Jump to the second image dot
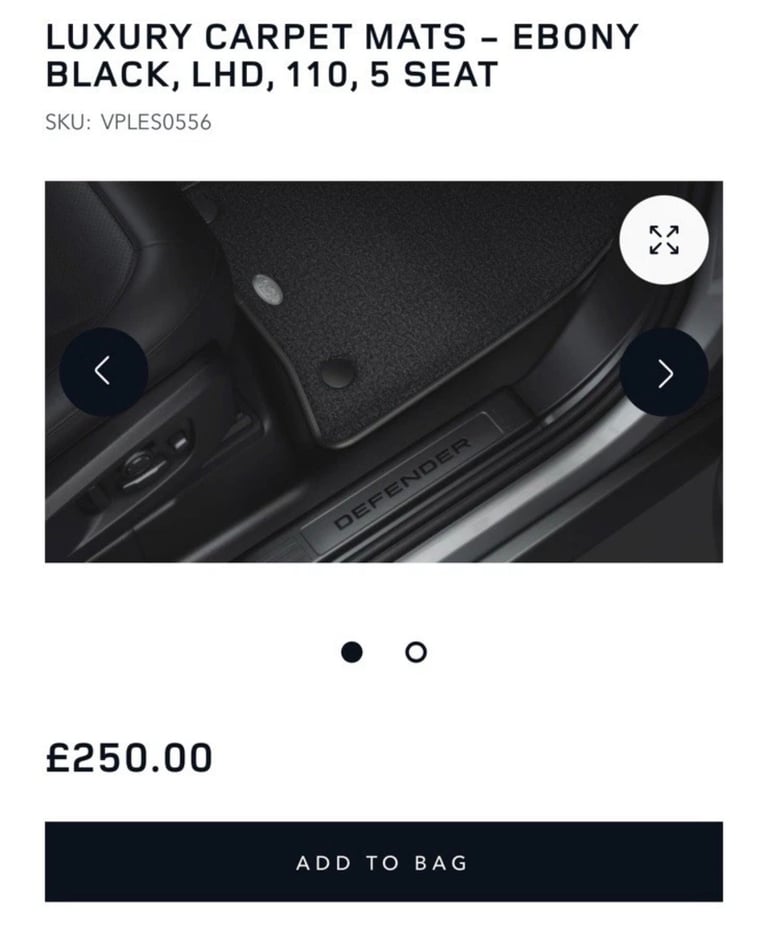 [416, 652]
